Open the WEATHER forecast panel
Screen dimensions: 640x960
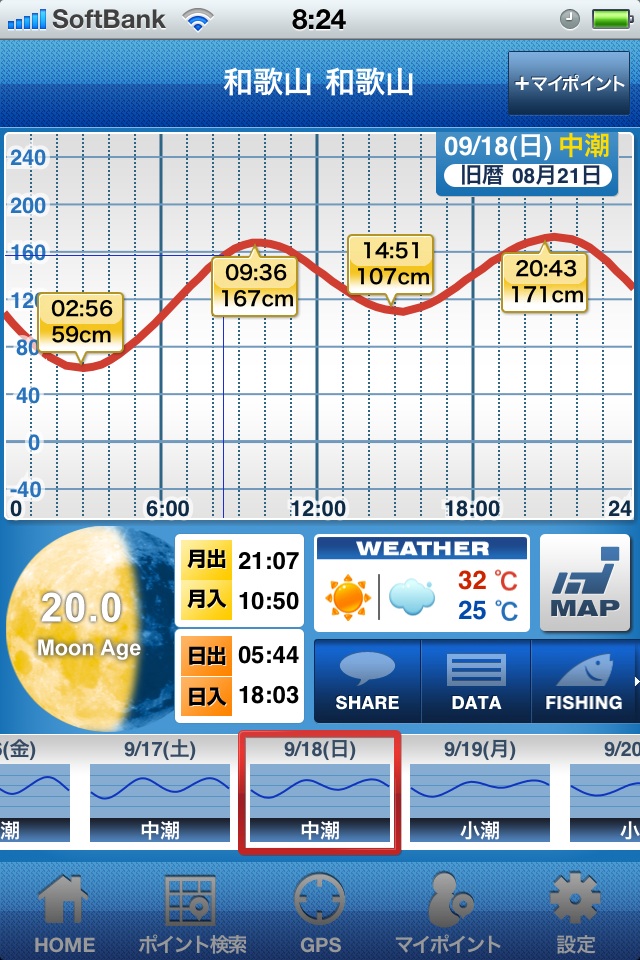pos(421,583)
